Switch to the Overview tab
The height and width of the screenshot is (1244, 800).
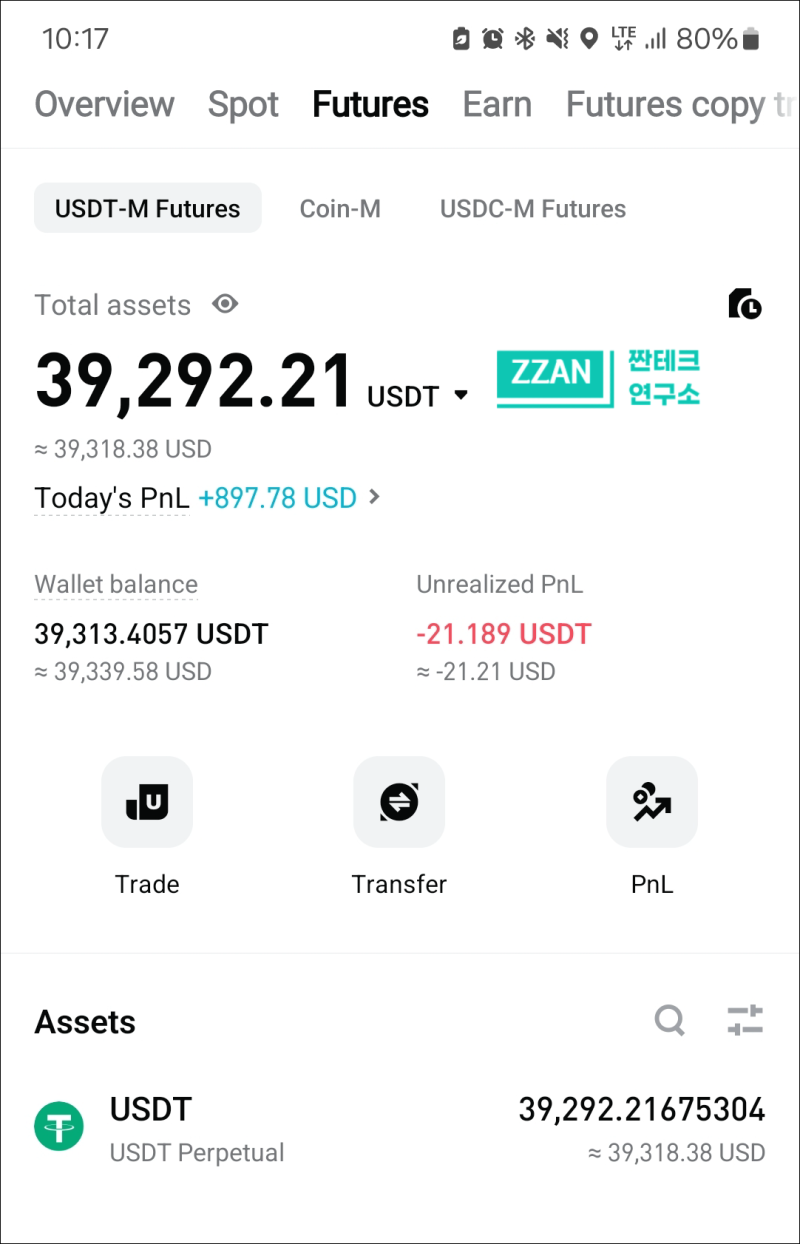click(104, 104)
